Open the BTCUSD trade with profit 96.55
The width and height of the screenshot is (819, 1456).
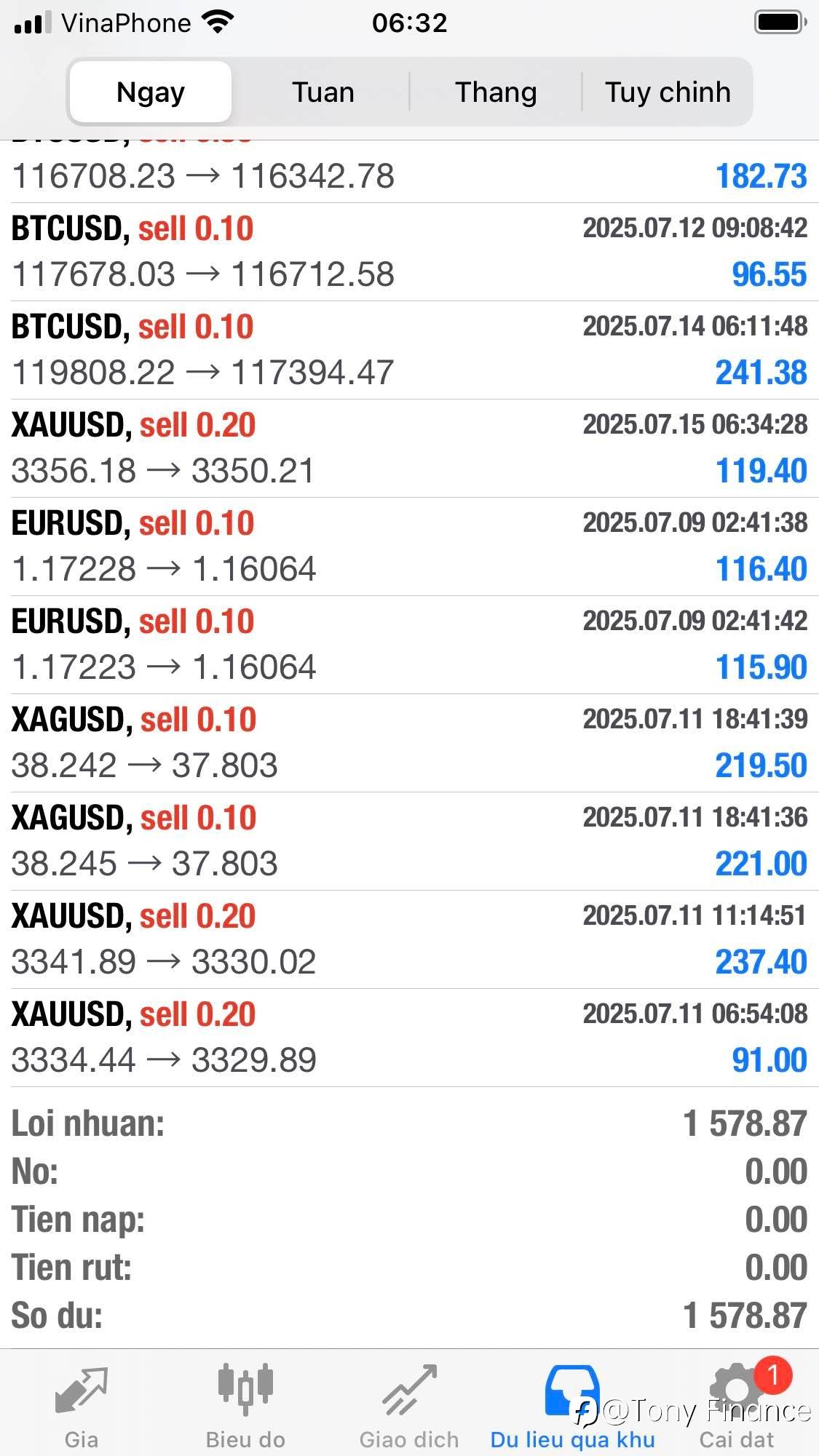[x=409, y=252]
